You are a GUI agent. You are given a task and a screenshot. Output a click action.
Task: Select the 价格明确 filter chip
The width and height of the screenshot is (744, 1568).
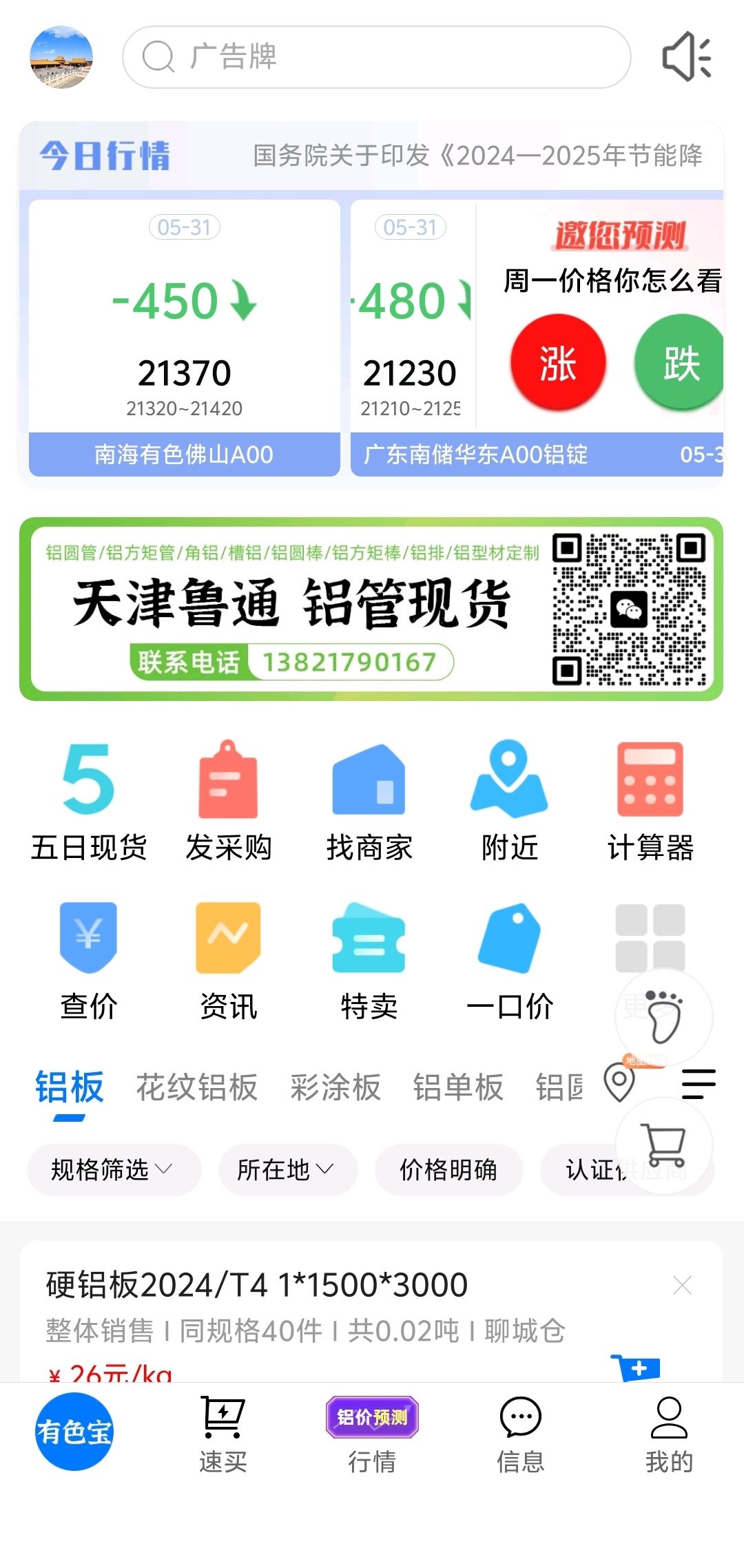coord(448,1169)
